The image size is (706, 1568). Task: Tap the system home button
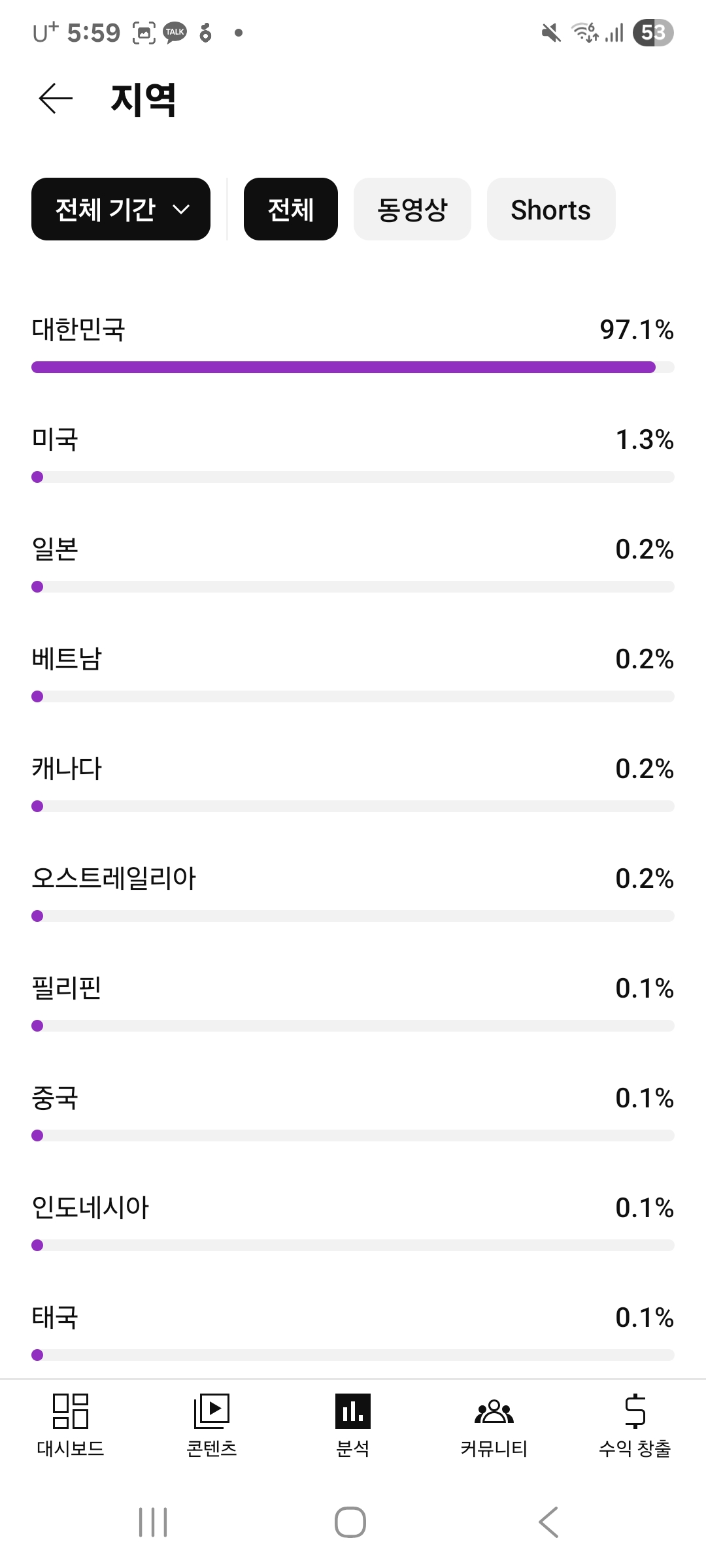click(x=350, y=1522)
